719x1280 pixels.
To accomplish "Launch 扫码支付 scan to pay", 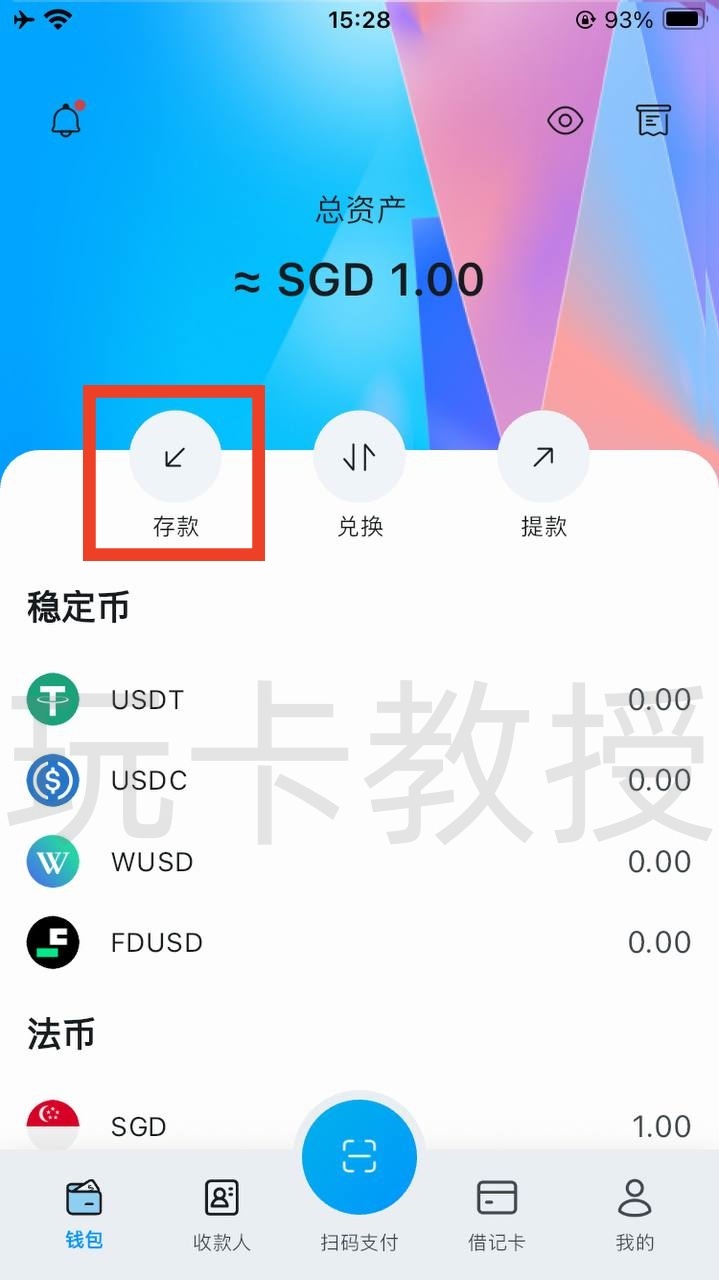I will tap(359, 1157).
